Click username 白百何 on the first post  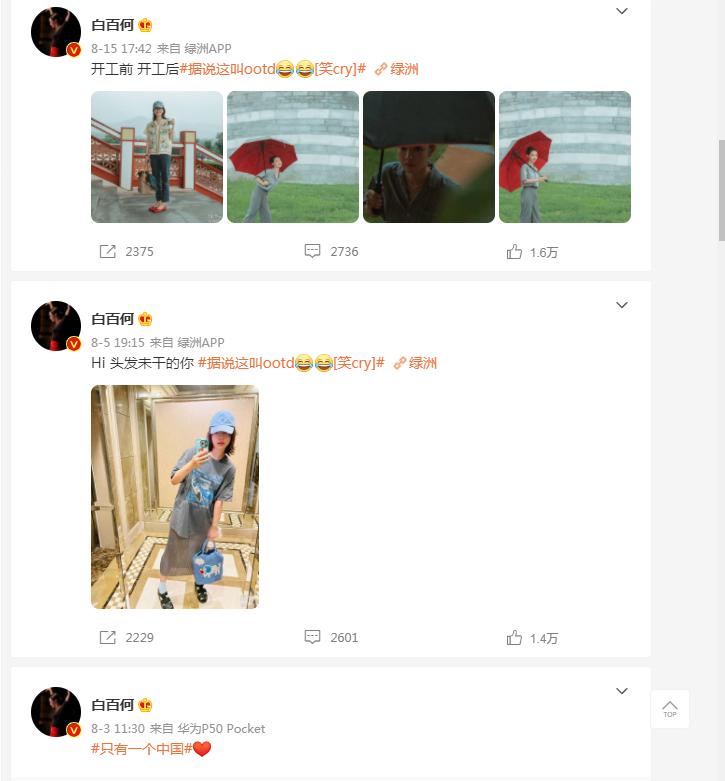(x=113, y=24)
